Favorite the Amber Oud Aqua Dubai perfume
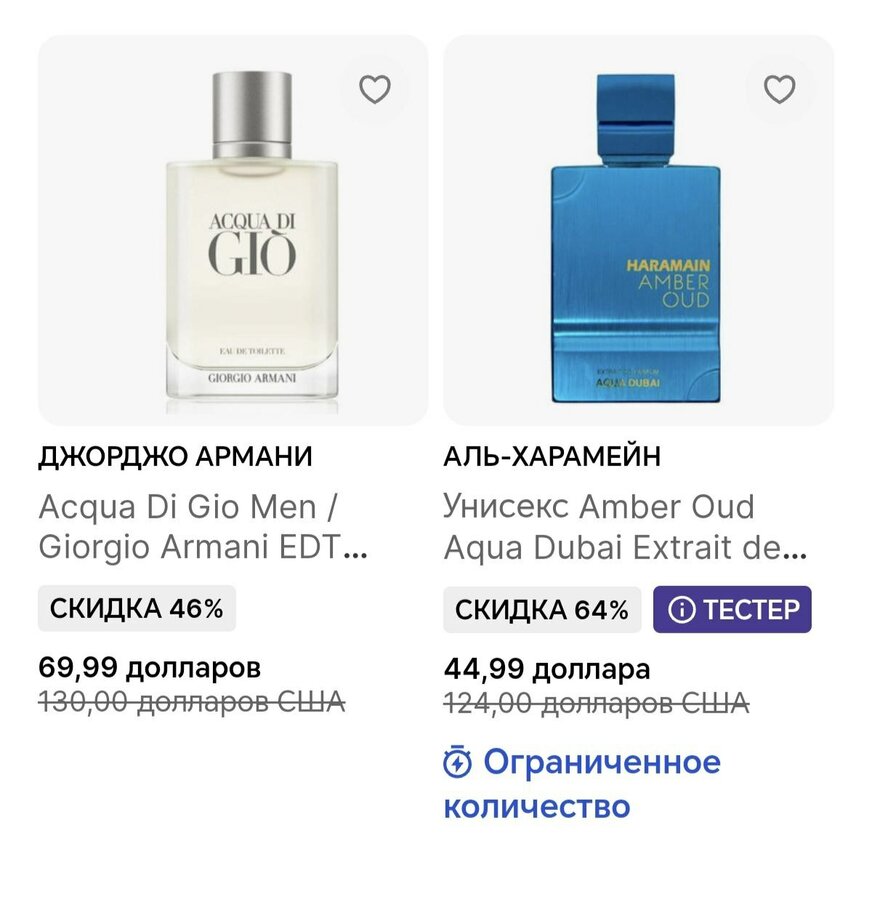The height and width of the screenshot is (900, 872). (779, 90)
